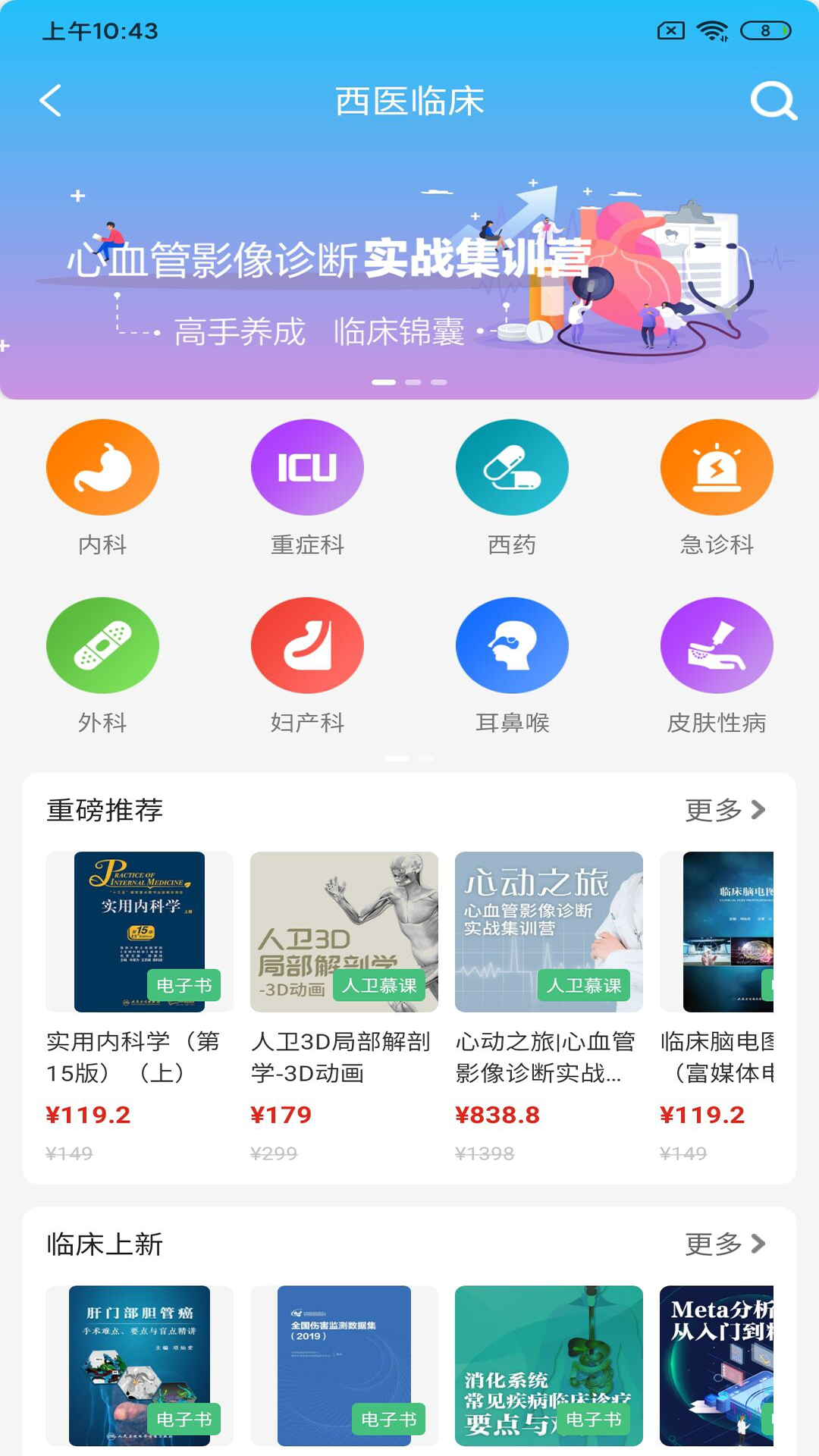Click the 重磅推荐 section heading

(104, 811)
